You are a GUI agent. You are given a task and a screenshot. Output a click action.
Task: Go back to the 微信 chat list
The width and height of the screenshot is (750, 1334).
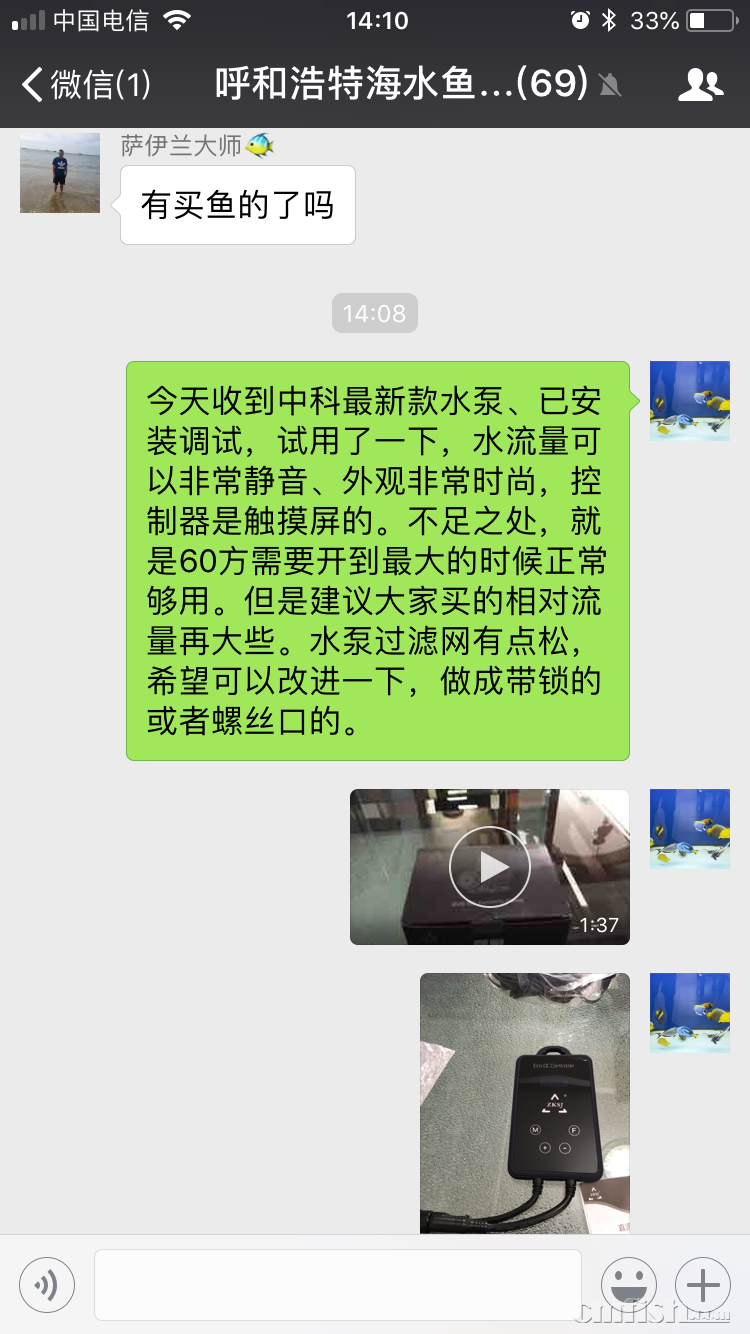(85, 85)
